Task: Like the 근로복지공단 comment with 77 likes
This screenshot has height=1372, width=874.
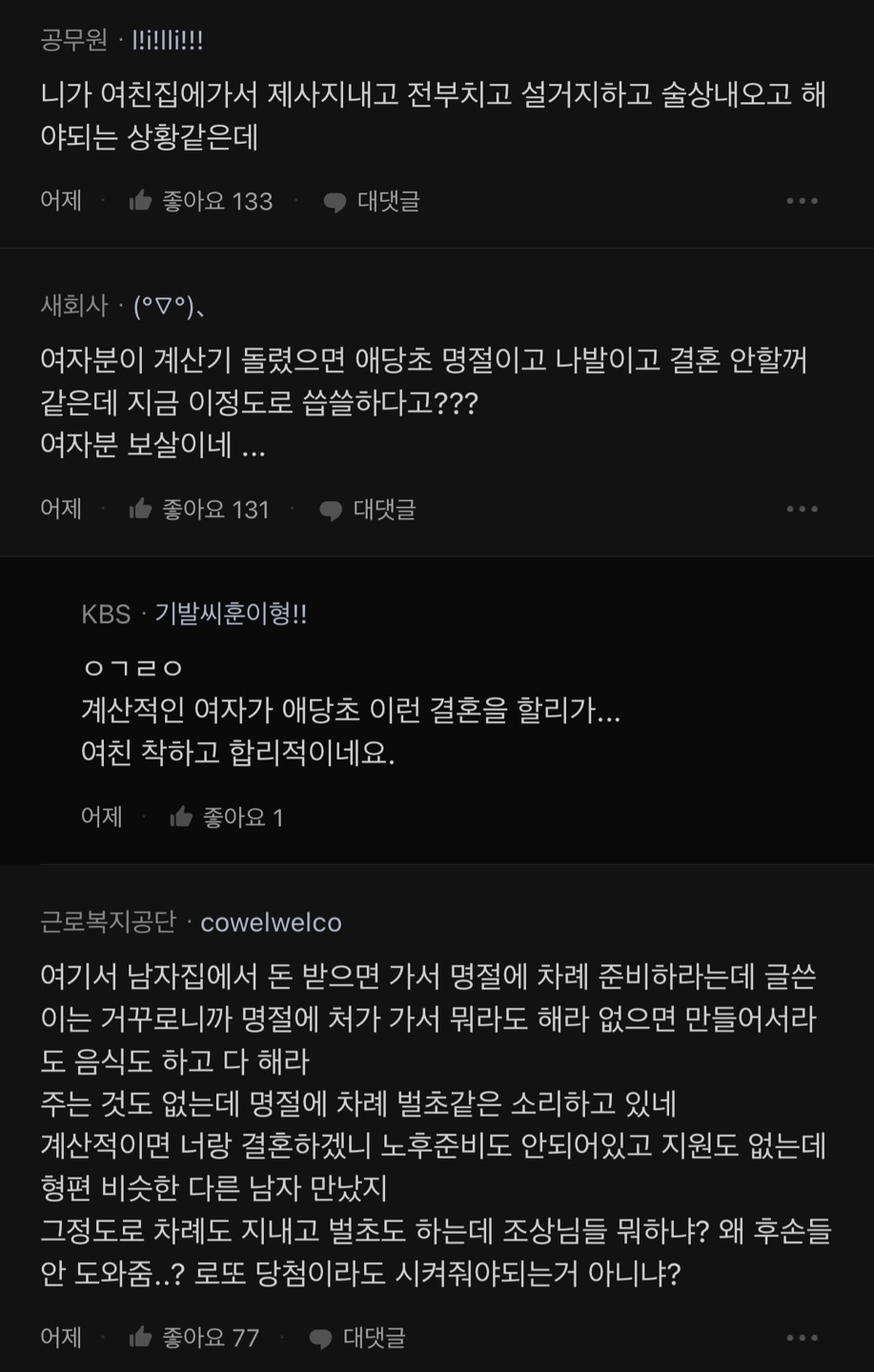Action: point(141,1338)
